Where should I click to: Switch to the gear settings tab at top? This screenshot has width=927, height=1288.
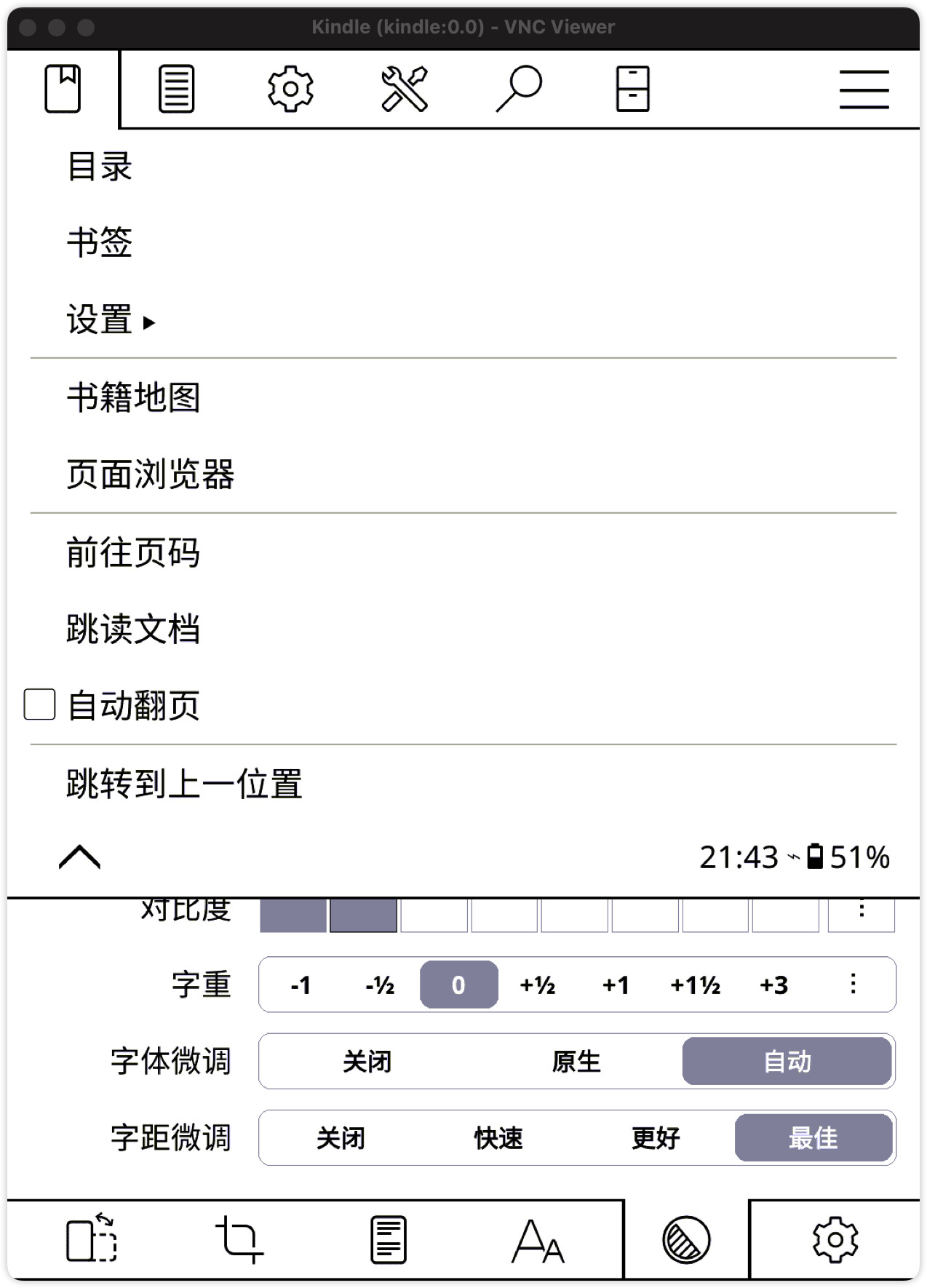(290, 90)
